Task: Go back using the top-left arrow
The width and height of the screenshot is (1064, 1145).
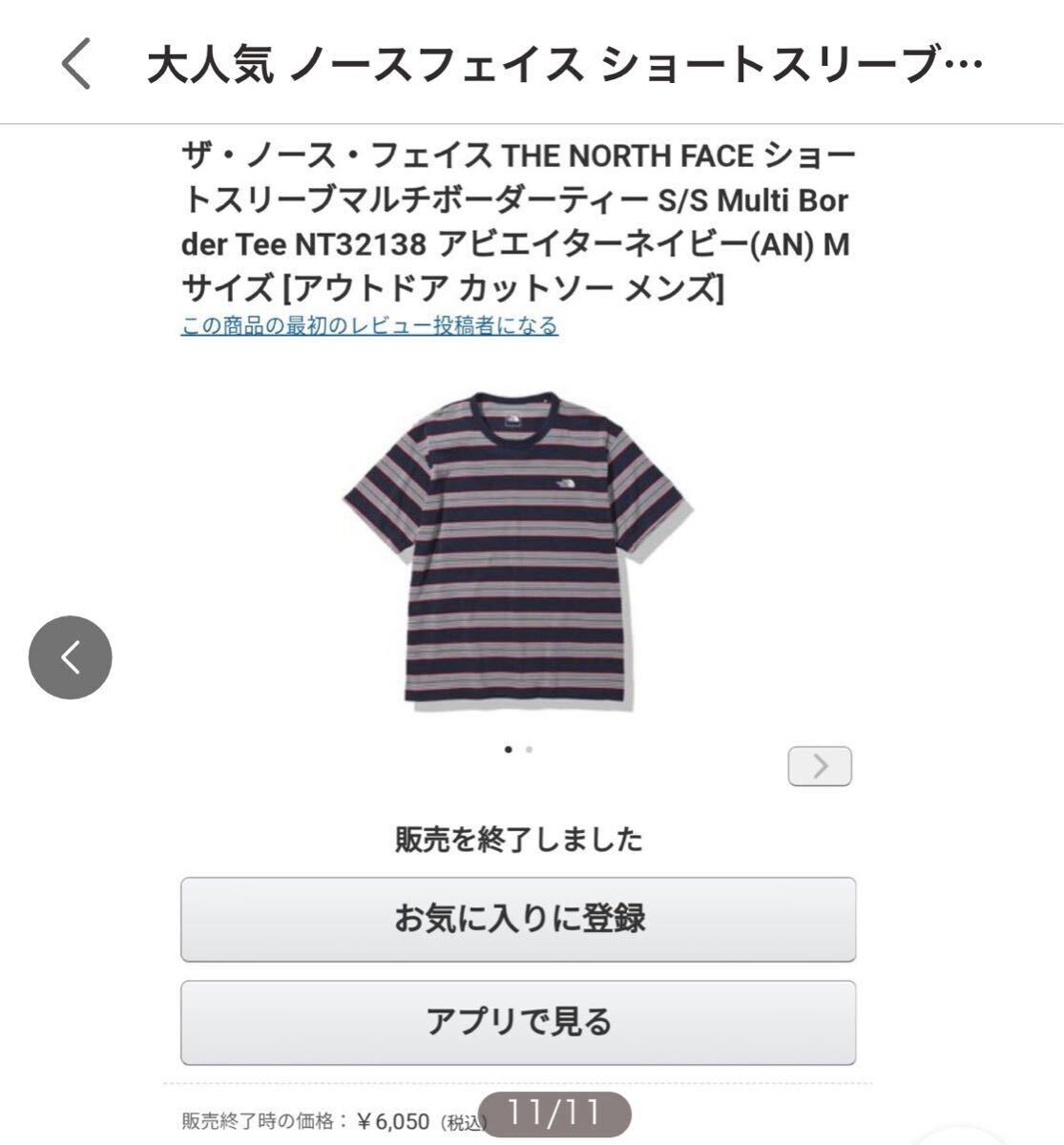Action: coord(76,65)
